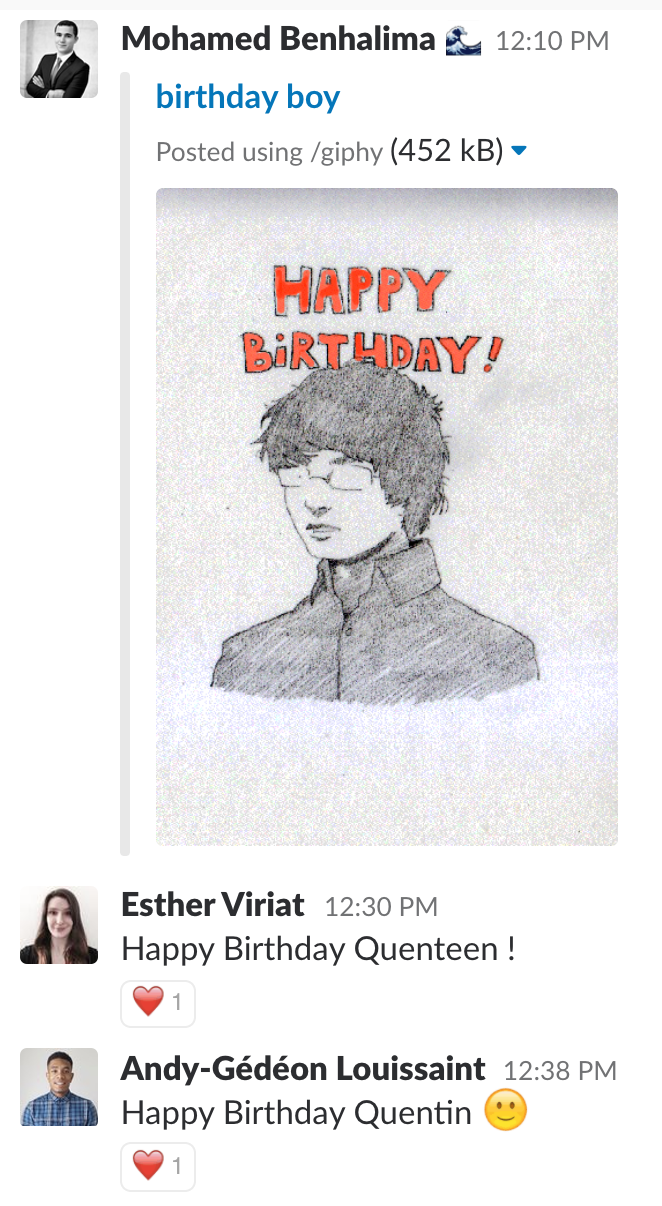Tap Esther Viriat's name
Screen dimensions: 662x1206
(x=212, y=905)
